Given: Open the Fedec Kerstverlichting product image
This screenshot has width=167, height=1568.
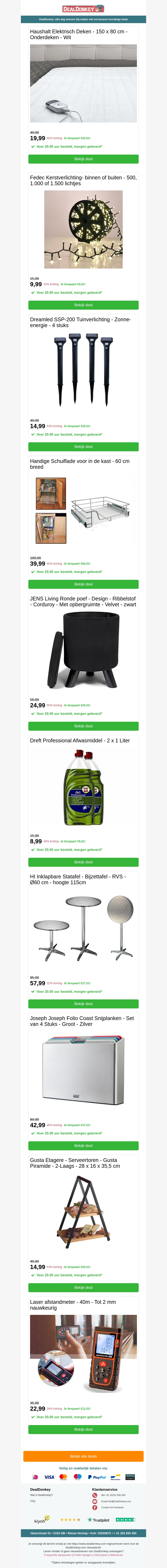Looking at the screenshot, I should point(83,229).
